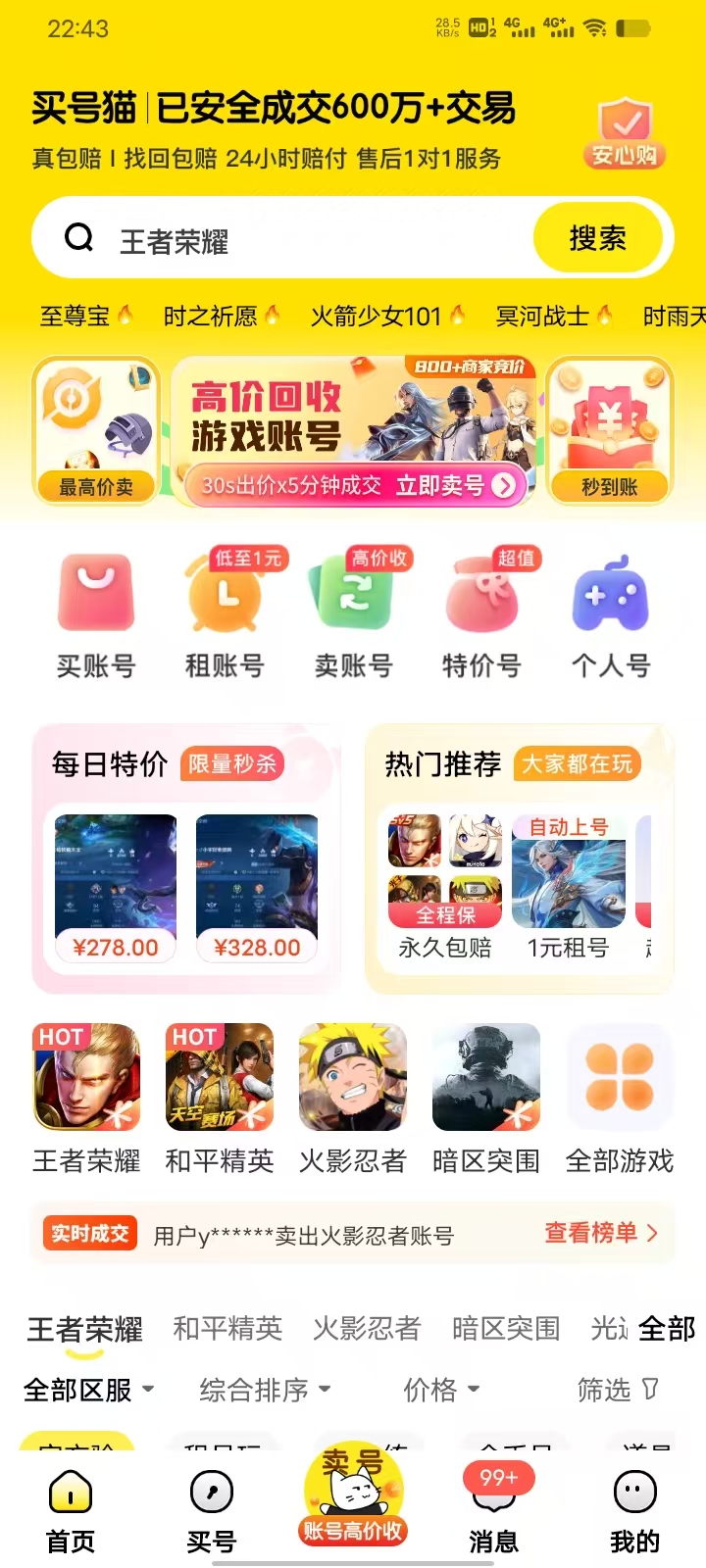The width and height of the screenshot is (706, 1568).
Task: Open the 1元租号 recommendation
Action: [x=568, y=887]
